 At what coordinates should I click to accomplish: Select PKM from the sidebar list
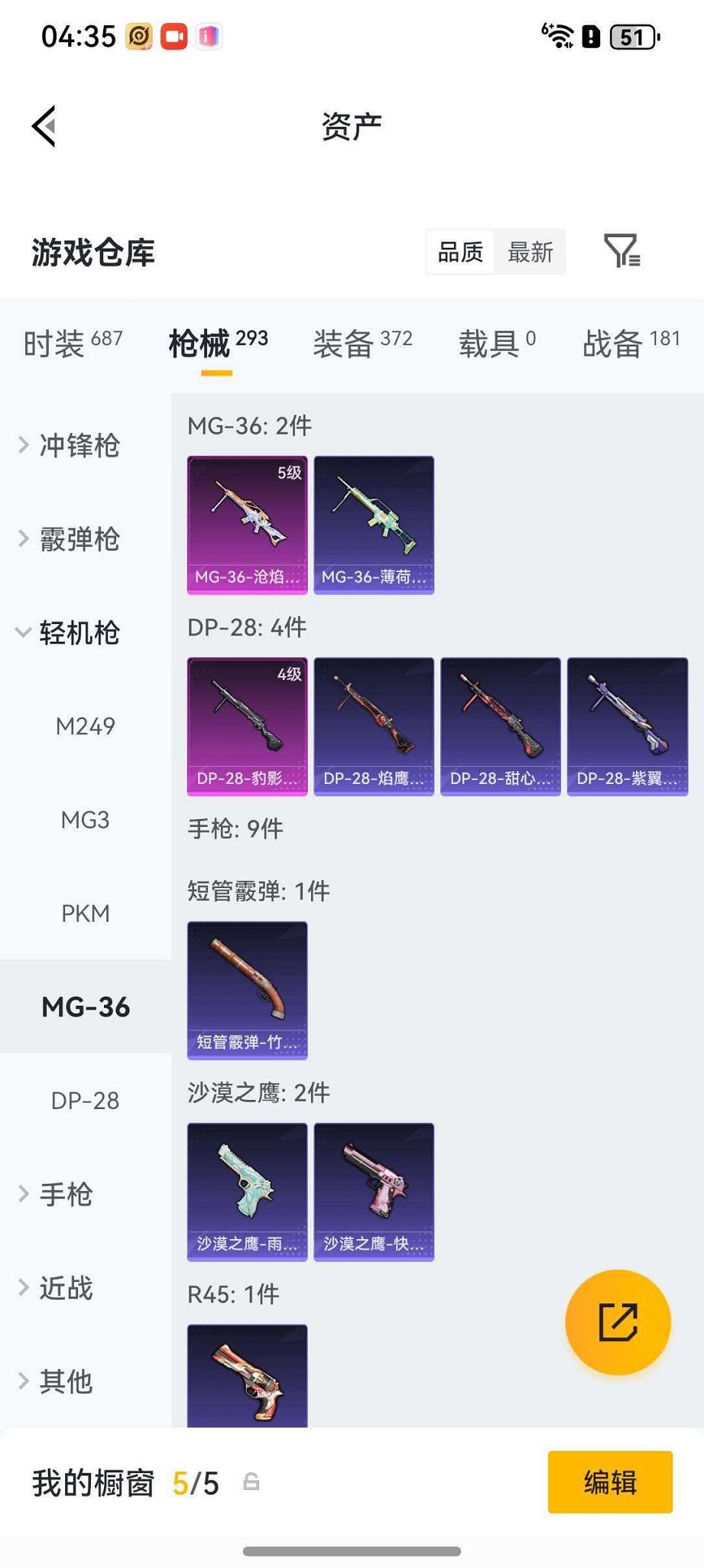[86, 913]
